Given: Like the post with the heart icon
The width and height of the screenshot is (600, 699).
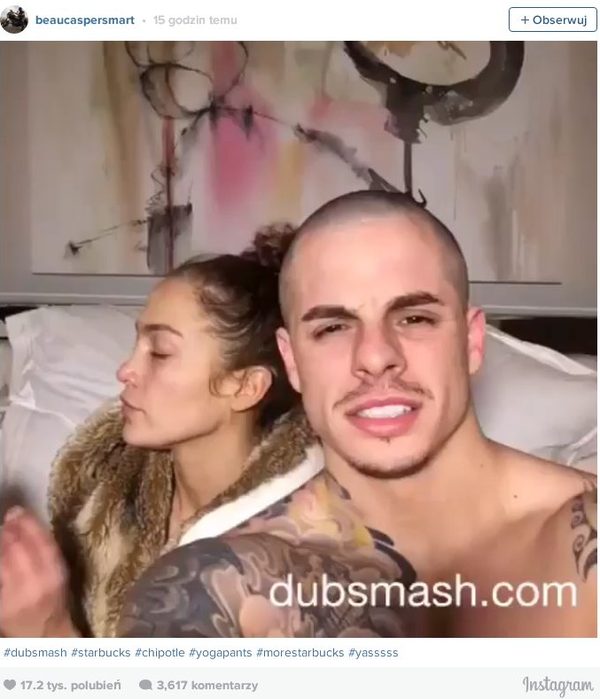Looking at the screenshot, I should coord(10,685).
